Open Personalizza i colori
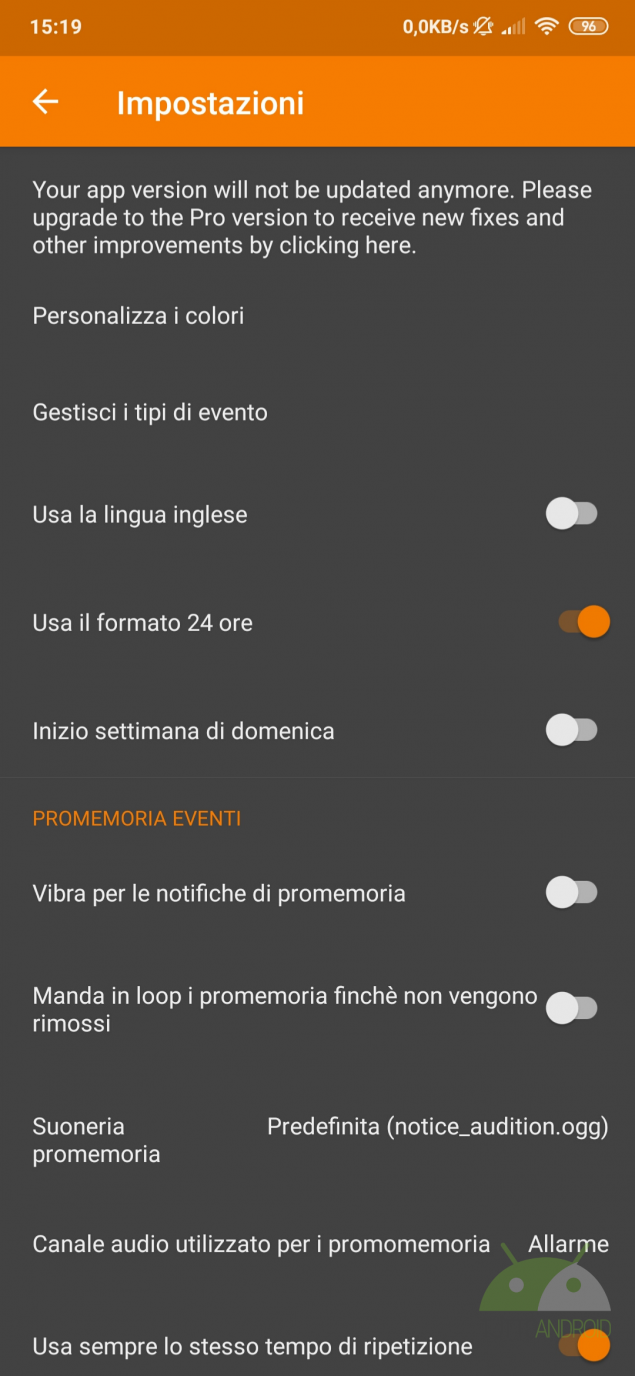 (x=138, y=316)
